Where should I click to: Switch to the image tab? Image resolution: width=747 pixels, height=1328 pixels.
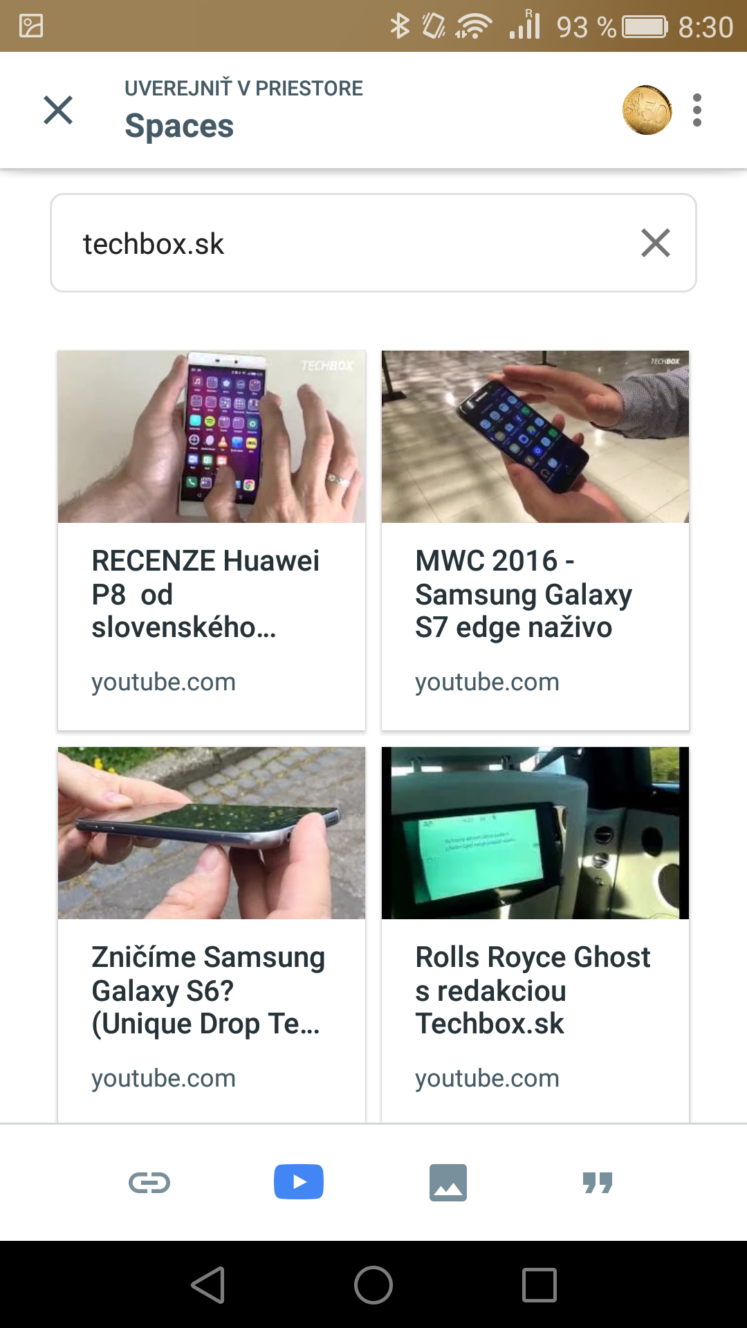(448, 1183)
